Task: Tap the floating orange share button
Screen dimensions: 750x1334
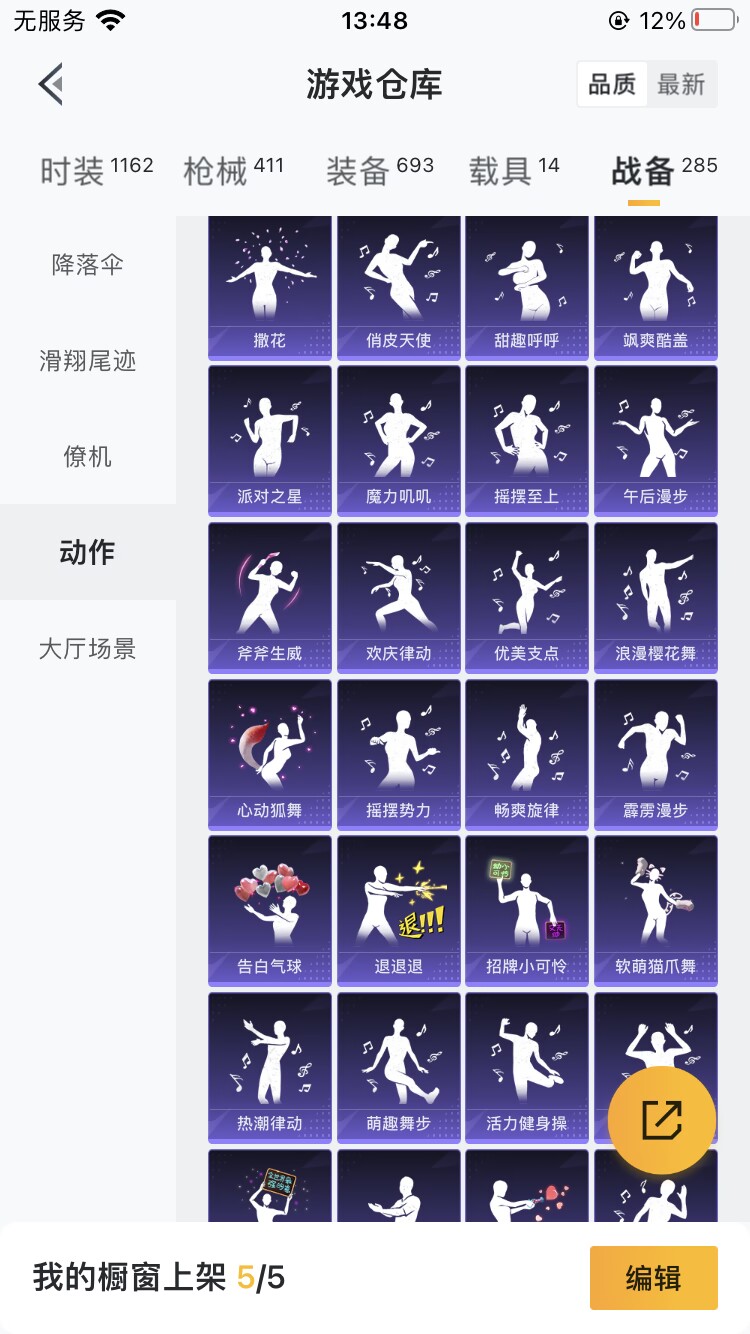Action: pyautogui.click(x=662, y=1120)
